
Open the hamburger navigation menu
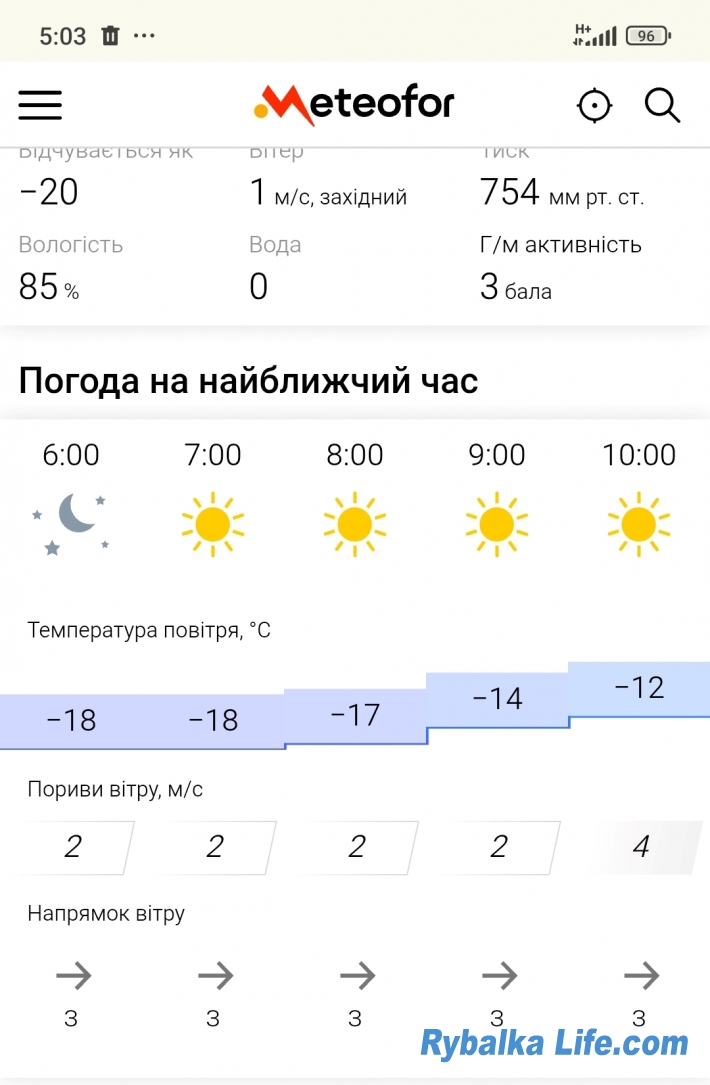40,105
